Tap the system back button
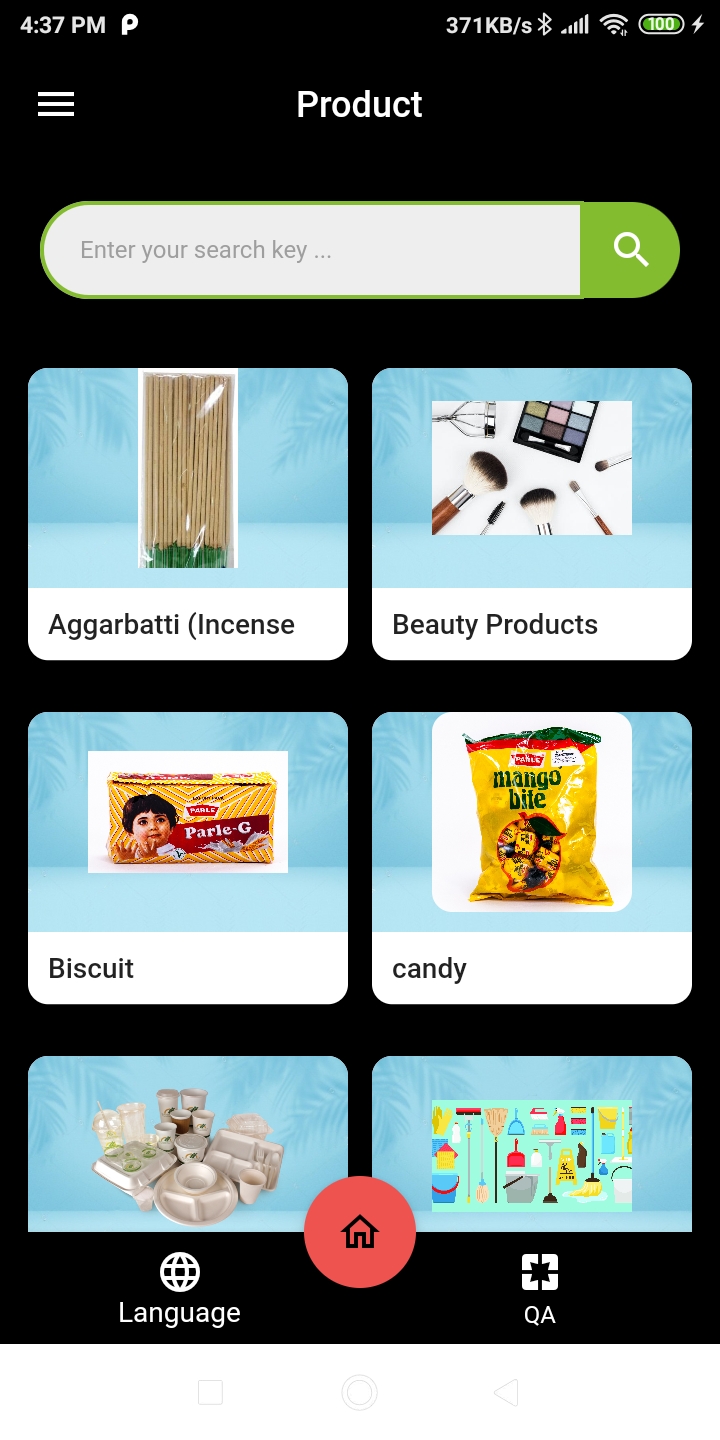This screenshot has height=1440, width=720. 507,1392
